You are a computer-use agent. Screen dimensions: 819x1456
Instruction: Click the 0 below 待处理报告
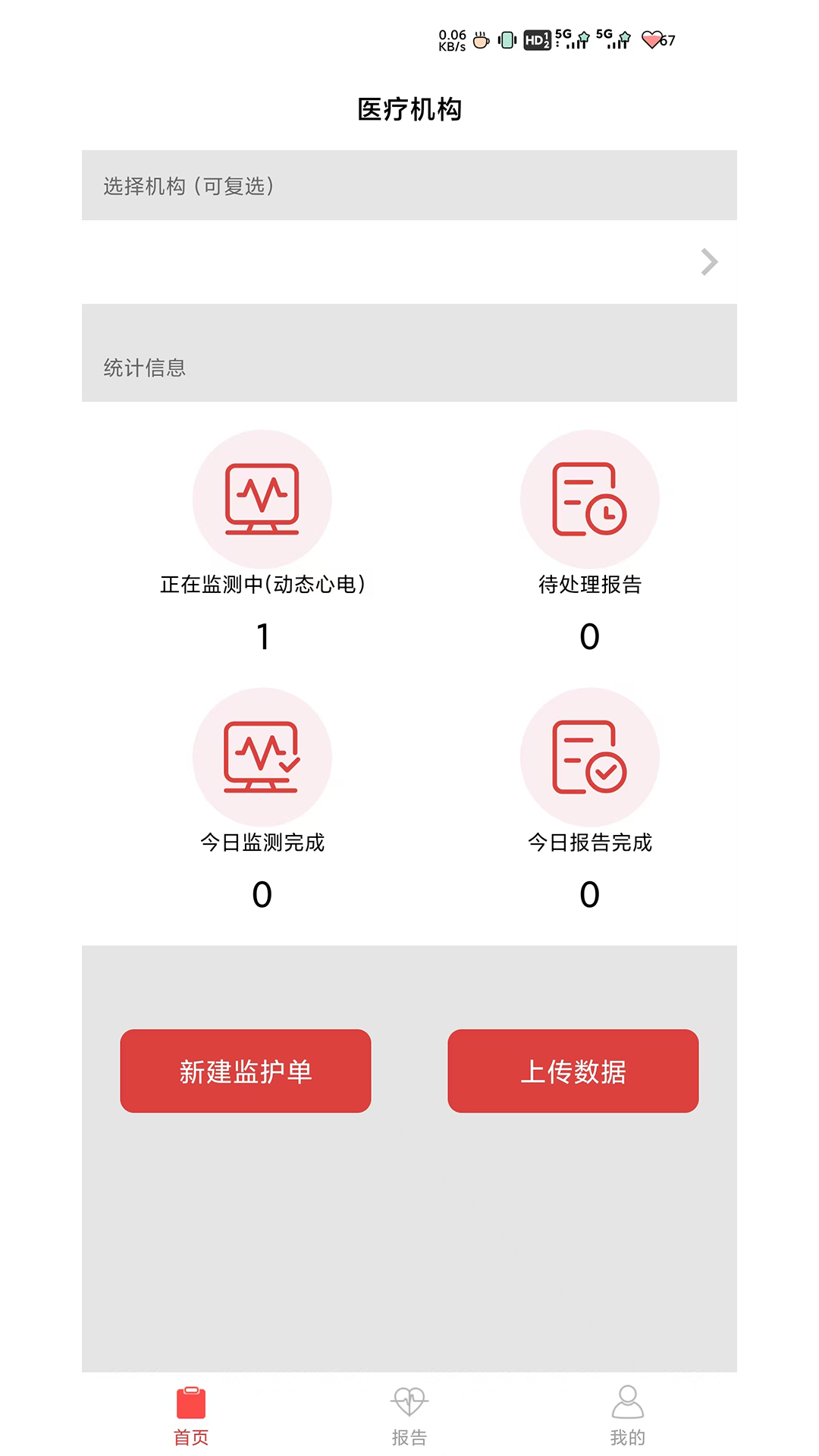pyautogui.click(x=590, y=637)
